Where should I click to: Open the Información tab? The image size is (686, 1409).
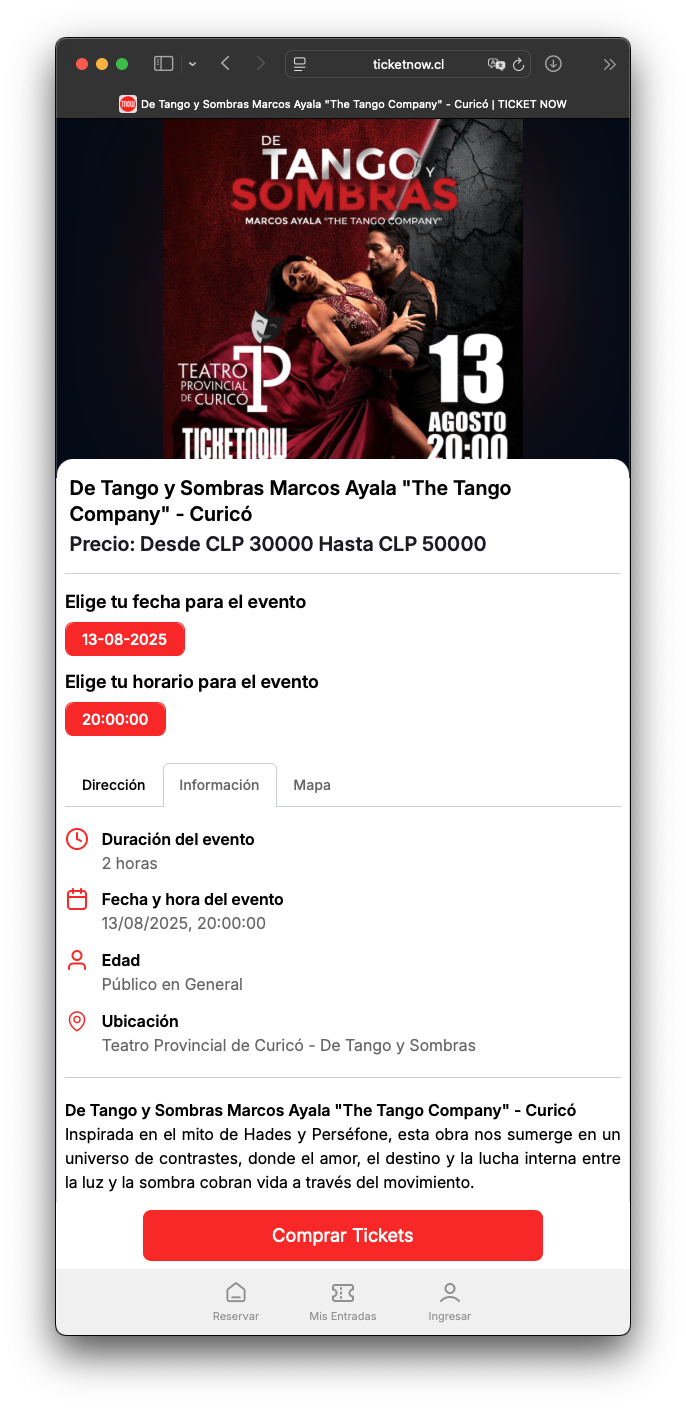pos(219,785)
